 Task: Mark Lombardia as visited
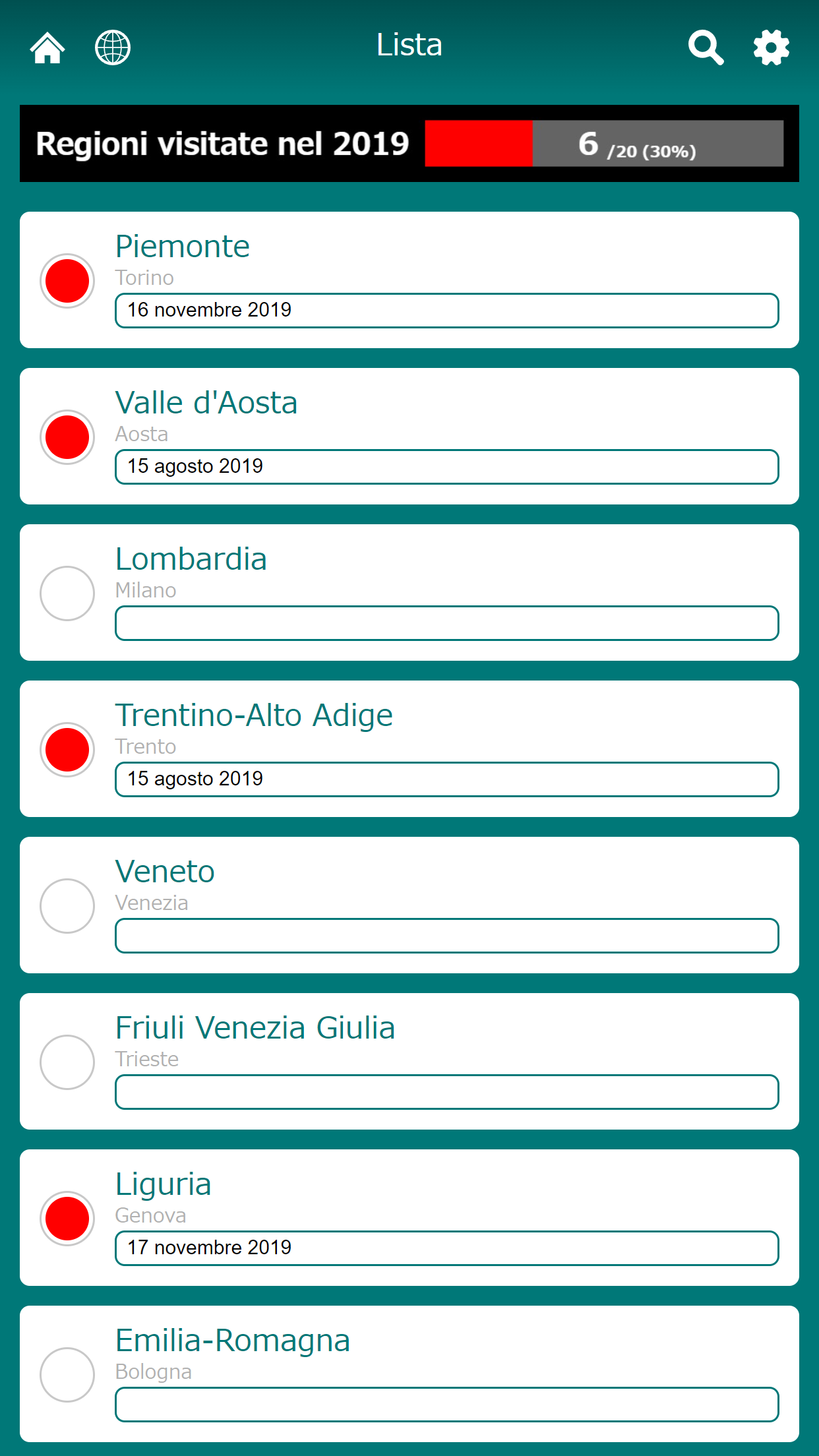67,593
